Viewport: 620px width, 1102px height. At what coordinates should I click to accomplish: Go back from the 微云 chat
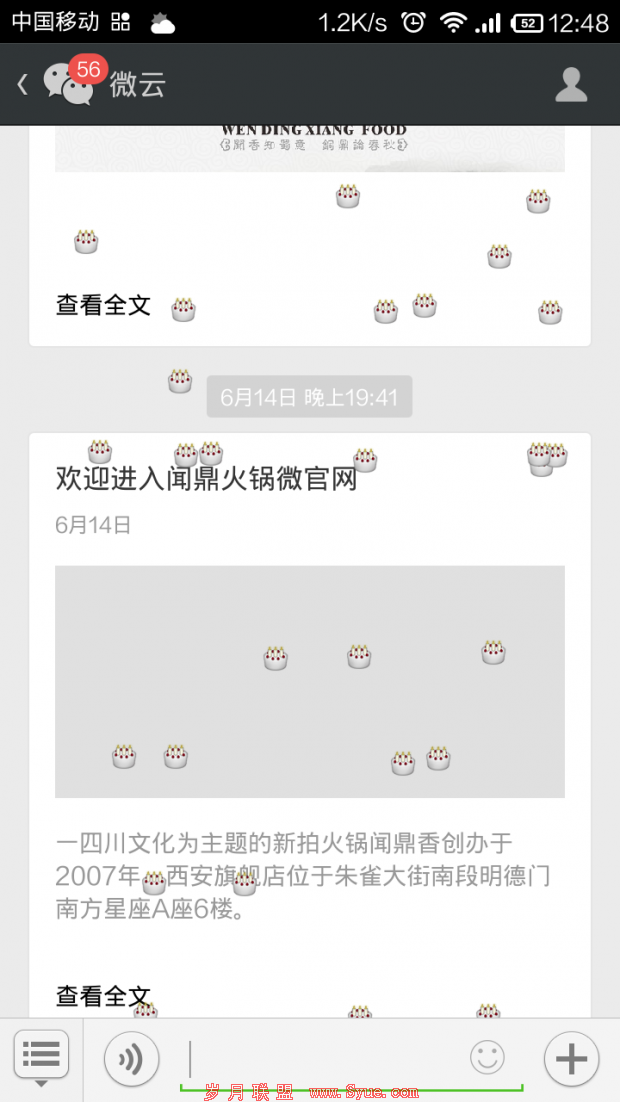pyautogui.click(x=22, y=85)
